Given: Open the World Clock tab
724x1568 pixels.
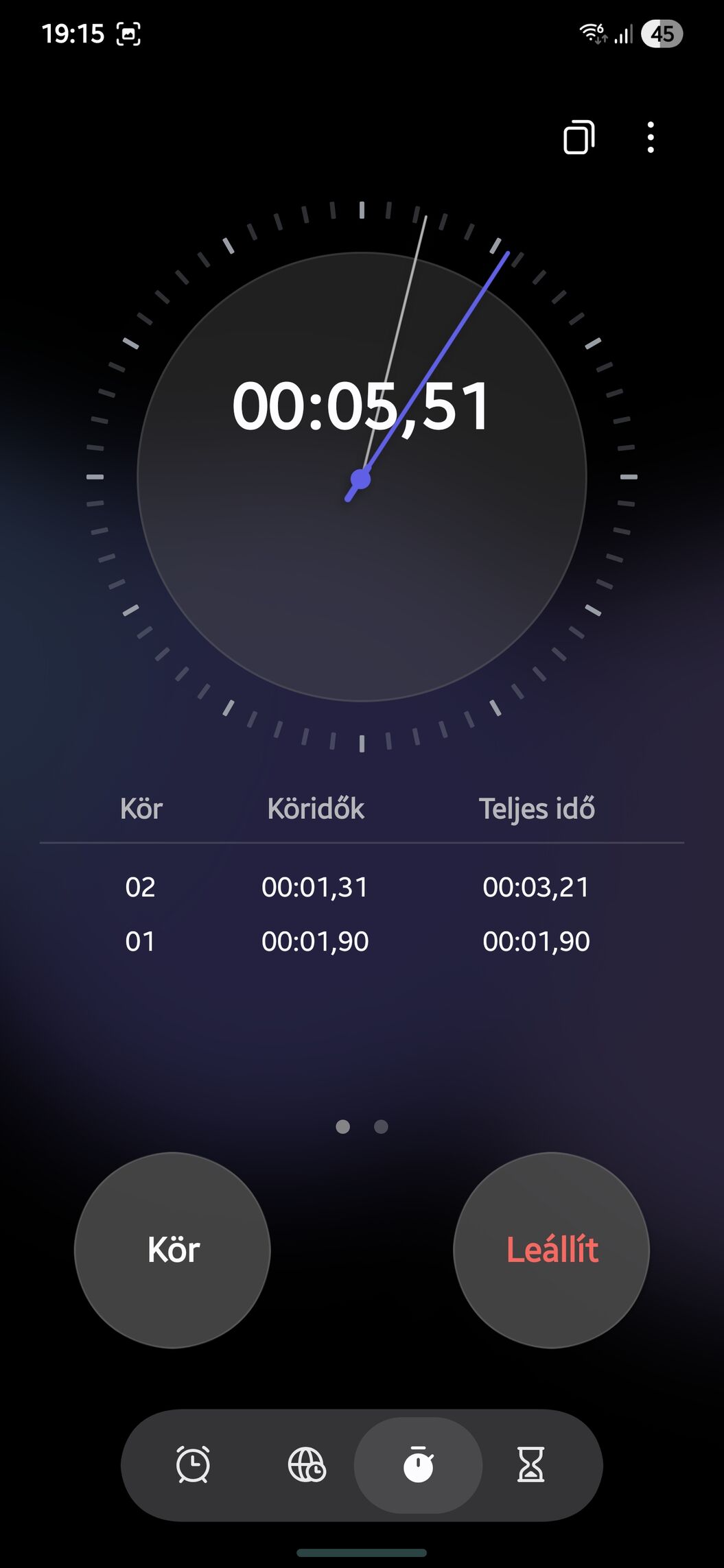Looking at the screenshot, I should click(306, 1464).
